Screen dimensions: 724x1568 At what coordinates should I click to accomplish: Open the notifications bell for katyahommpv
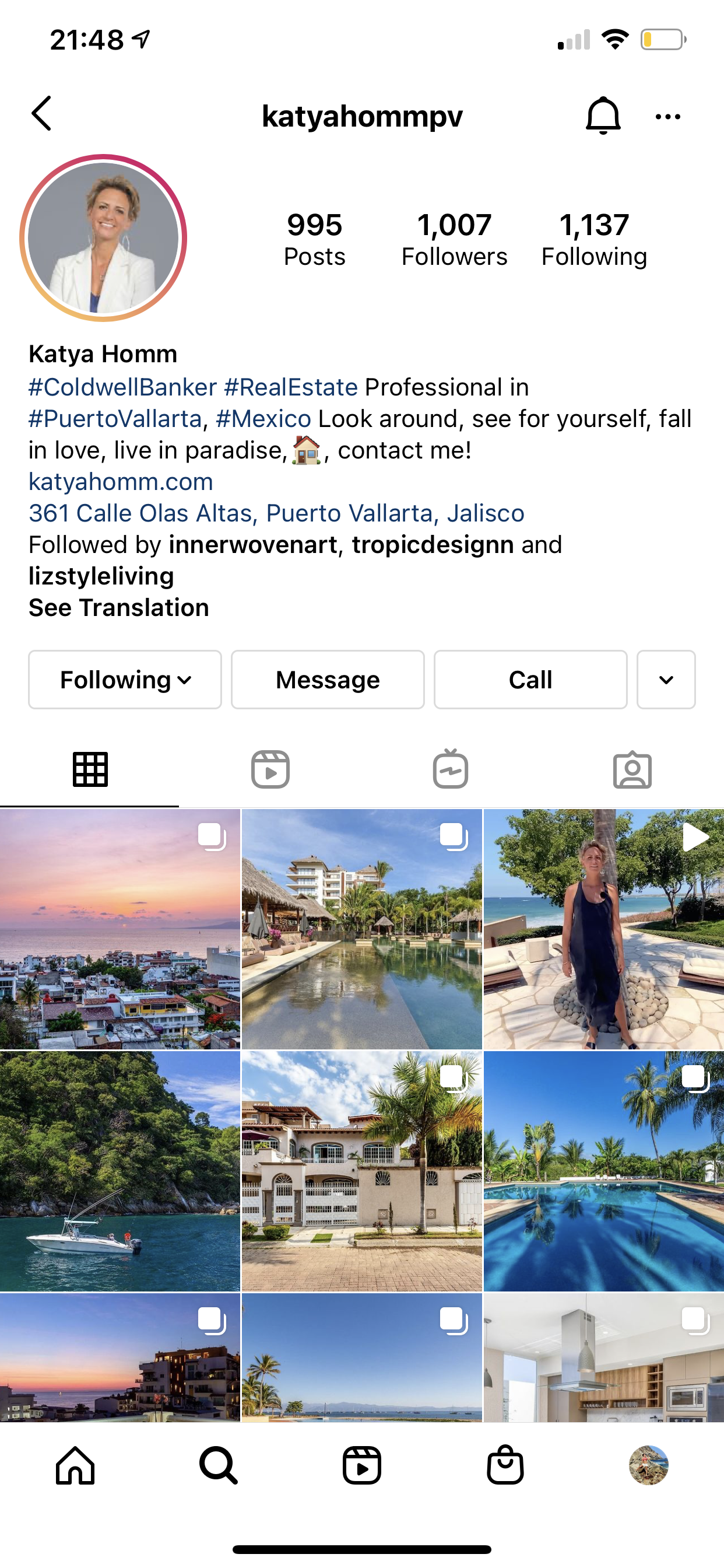click(x=602, y=115)
